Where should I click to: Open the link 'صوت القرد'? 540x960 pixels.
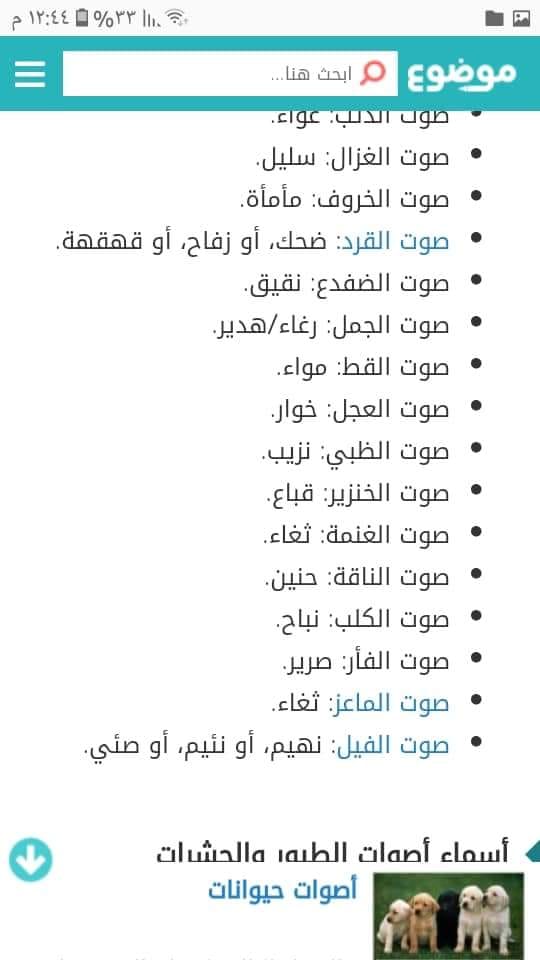click(x=393, y=242)
